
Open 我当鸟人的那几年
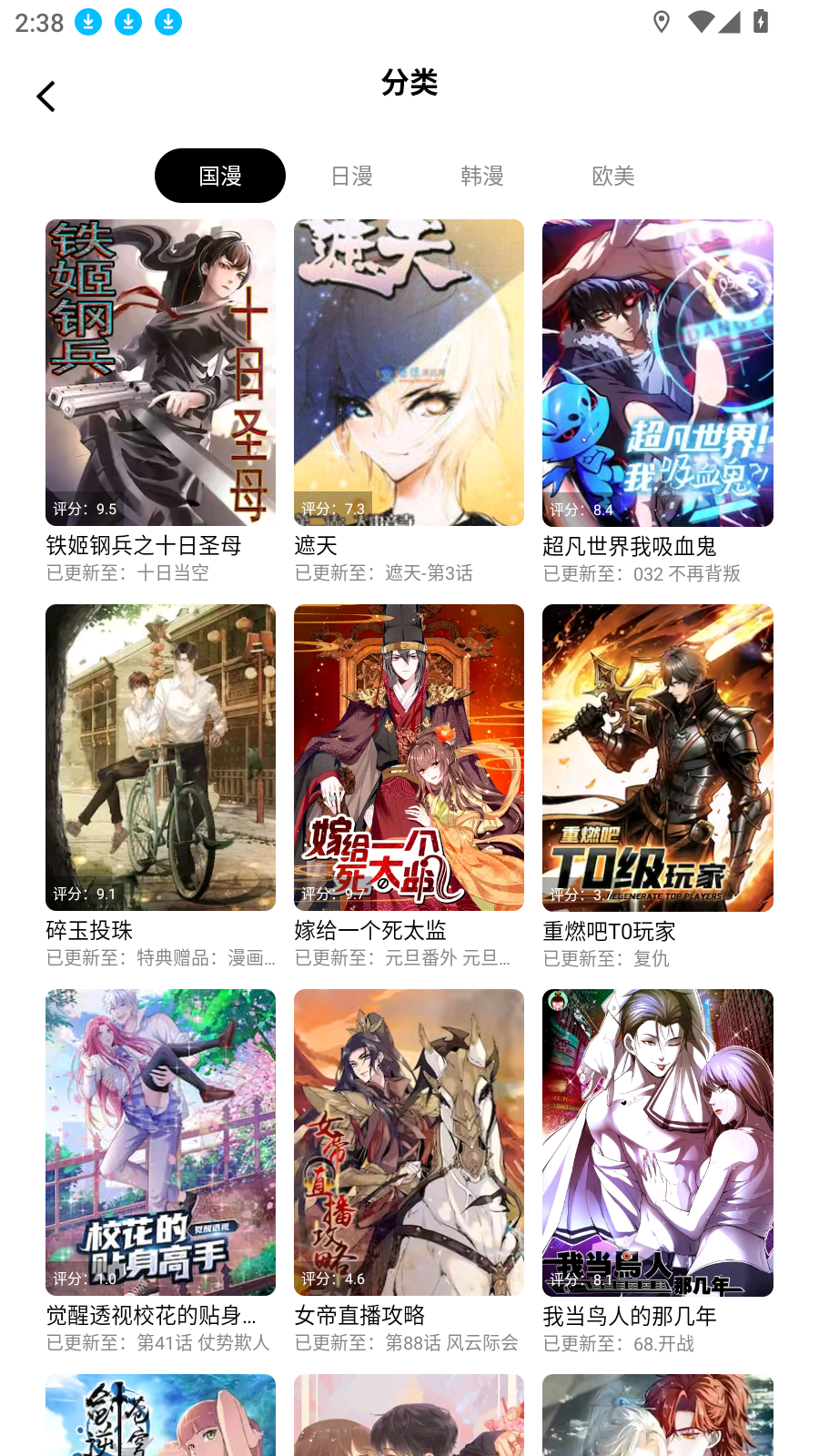657,1142
